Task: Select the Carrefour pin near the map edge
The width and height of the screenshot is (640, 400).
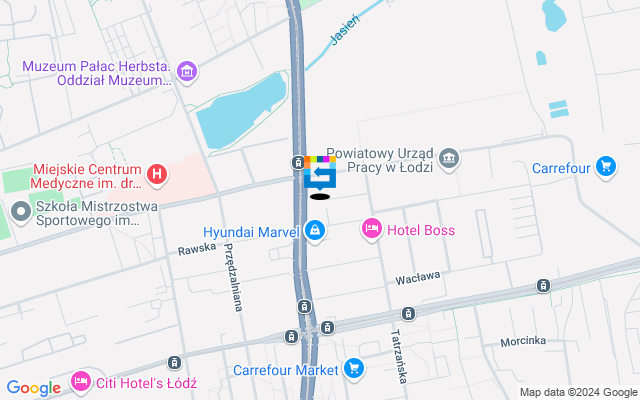Action: [x=605, y=167]
